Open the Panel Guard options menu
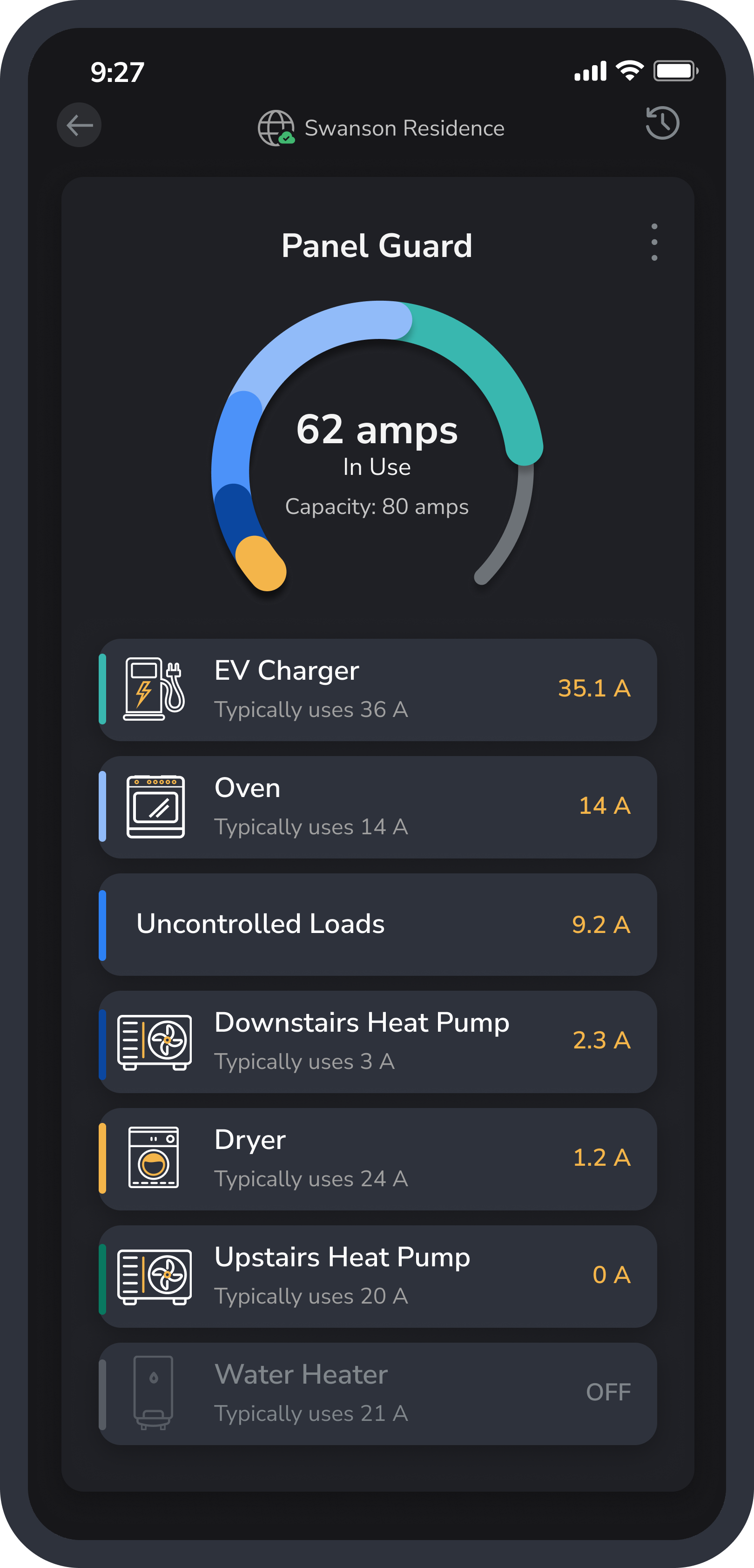Viewport: 754px width, 1568px height. 654,242
